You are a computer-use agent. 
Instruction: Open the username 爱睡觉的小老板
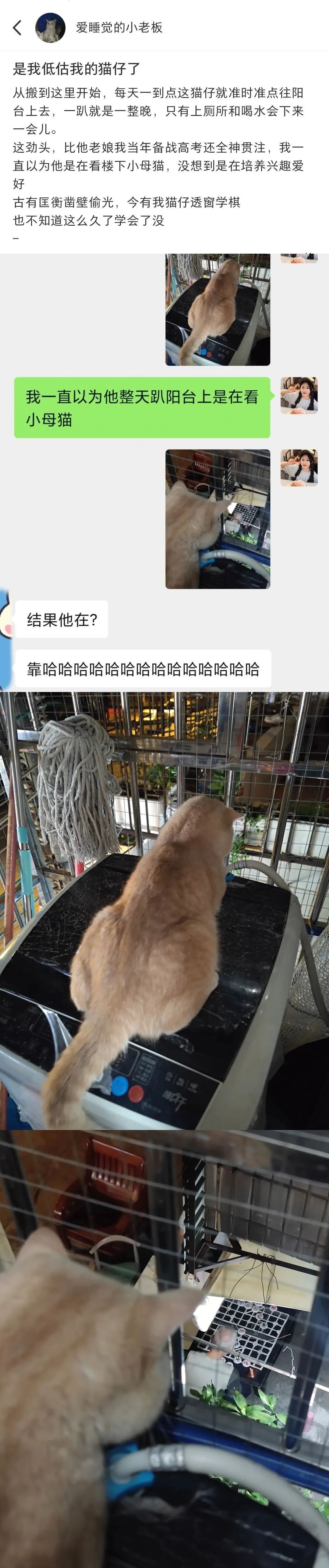click(119, 27)
